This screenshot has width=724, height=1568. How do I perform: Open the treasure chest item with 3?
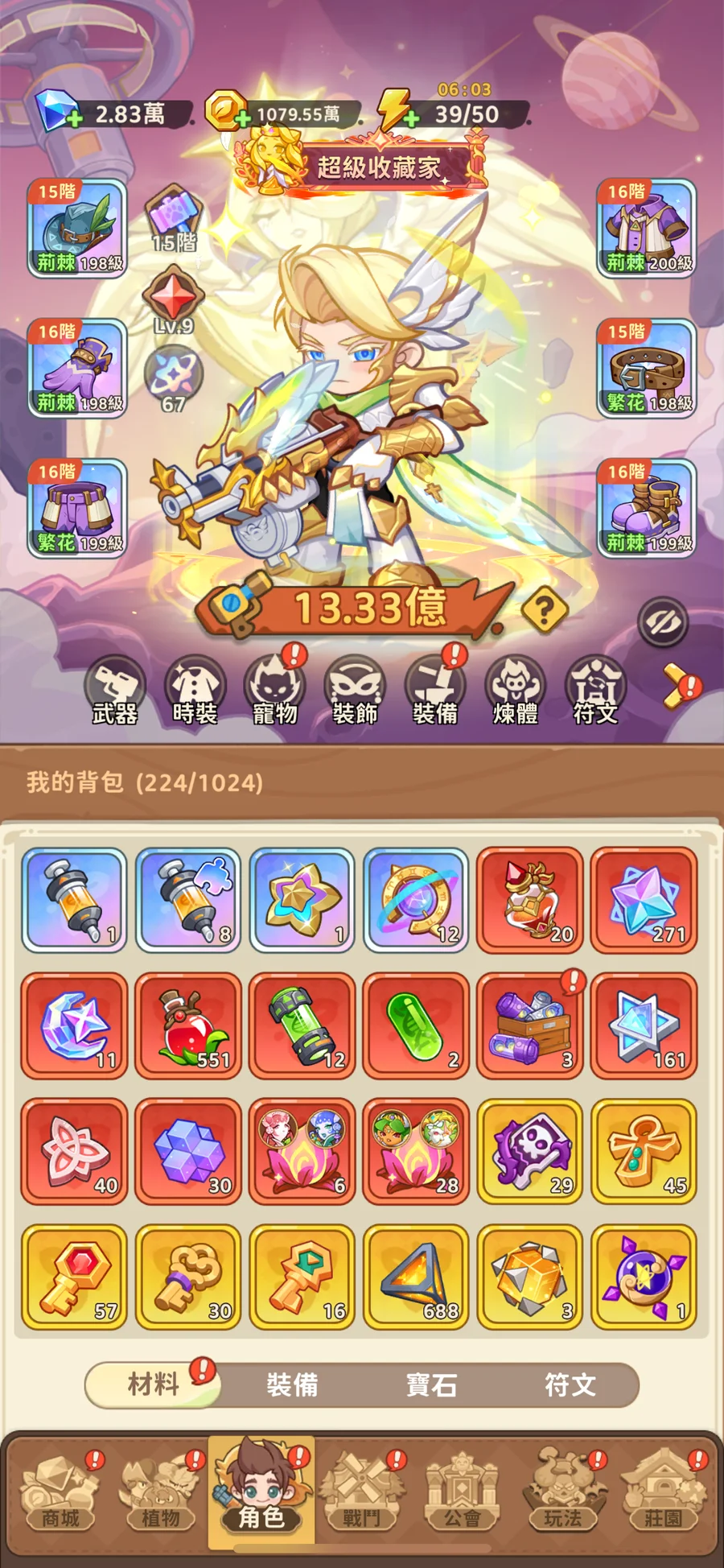(x=531, y=1025)
